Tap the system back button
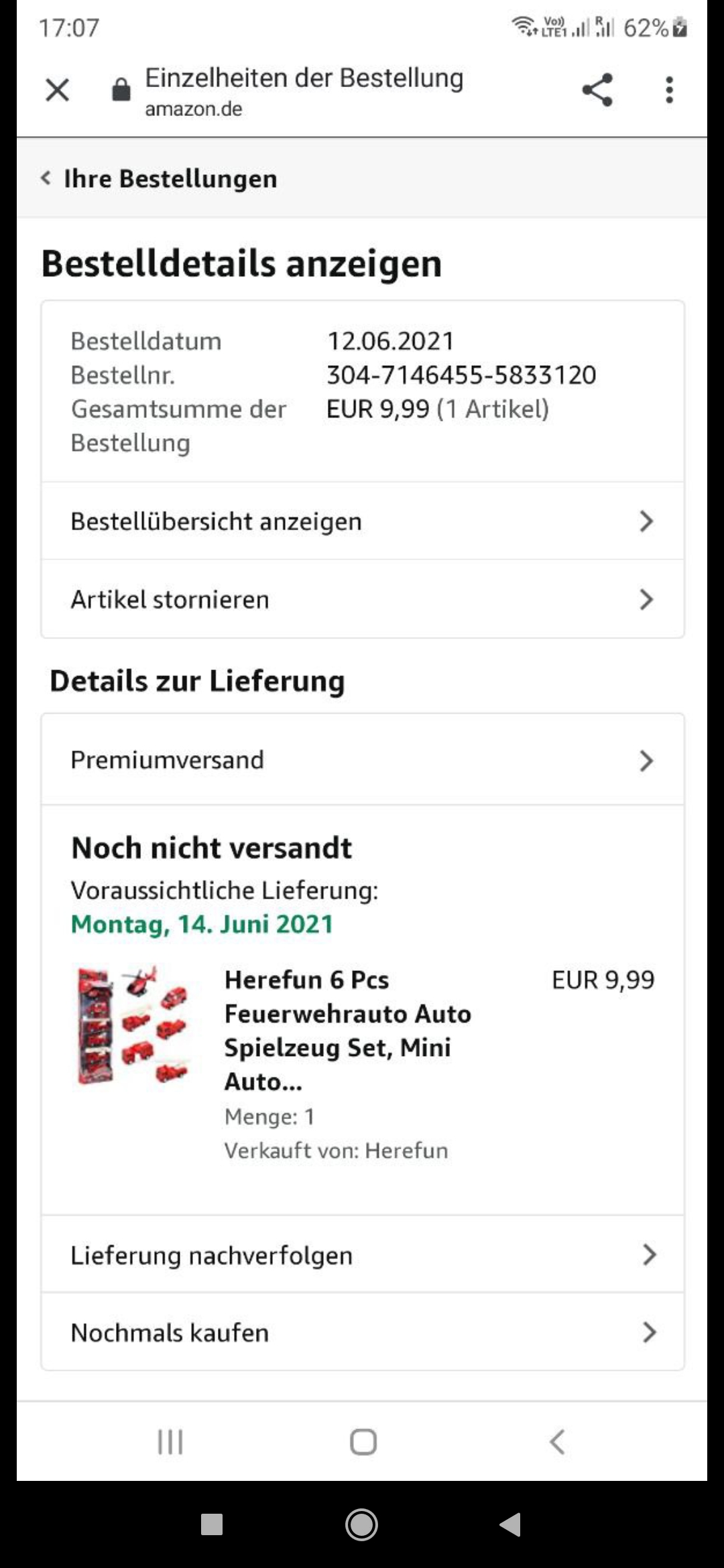This screenshot has width=724, height=1568. (511, 1524)
